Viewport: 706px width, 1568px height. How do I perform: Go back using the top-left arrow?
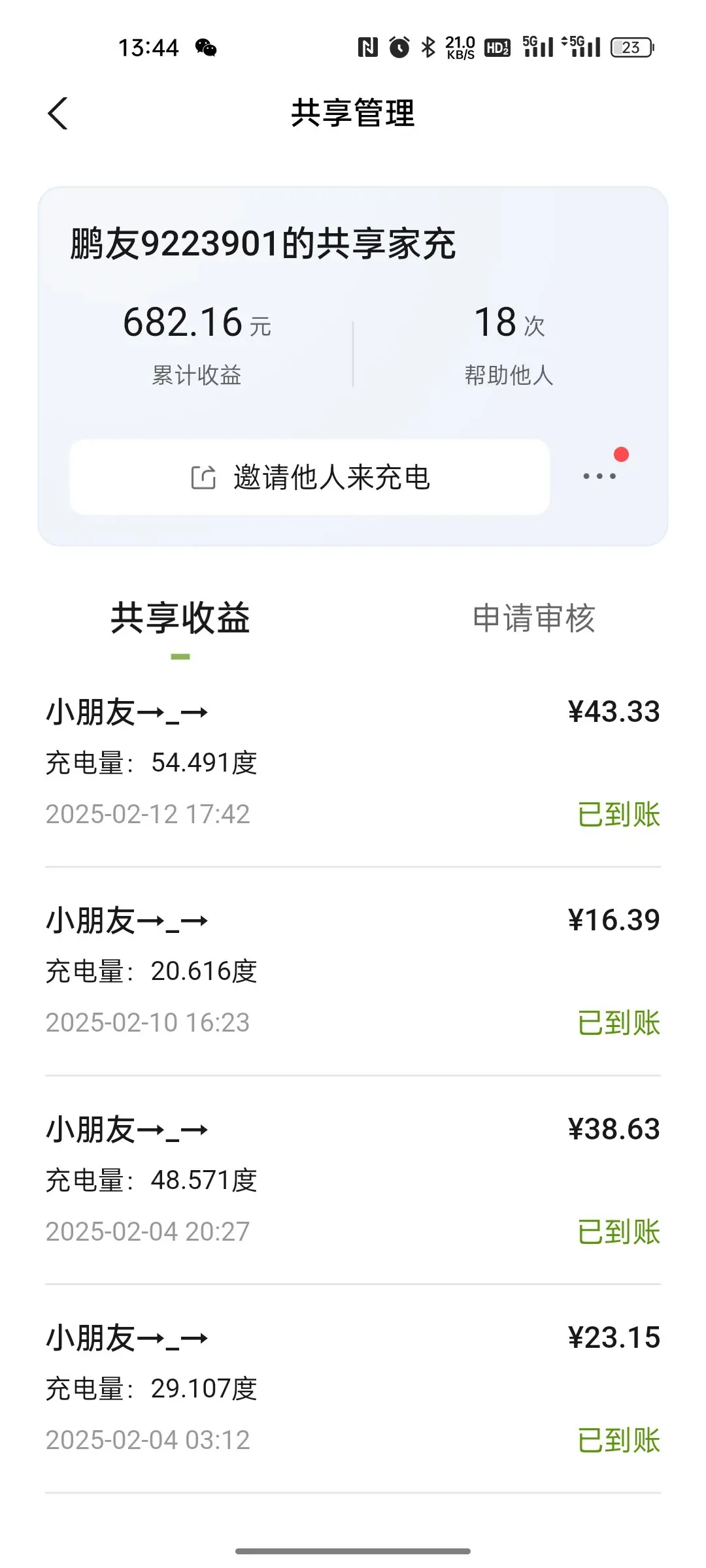tap(58, 114)
